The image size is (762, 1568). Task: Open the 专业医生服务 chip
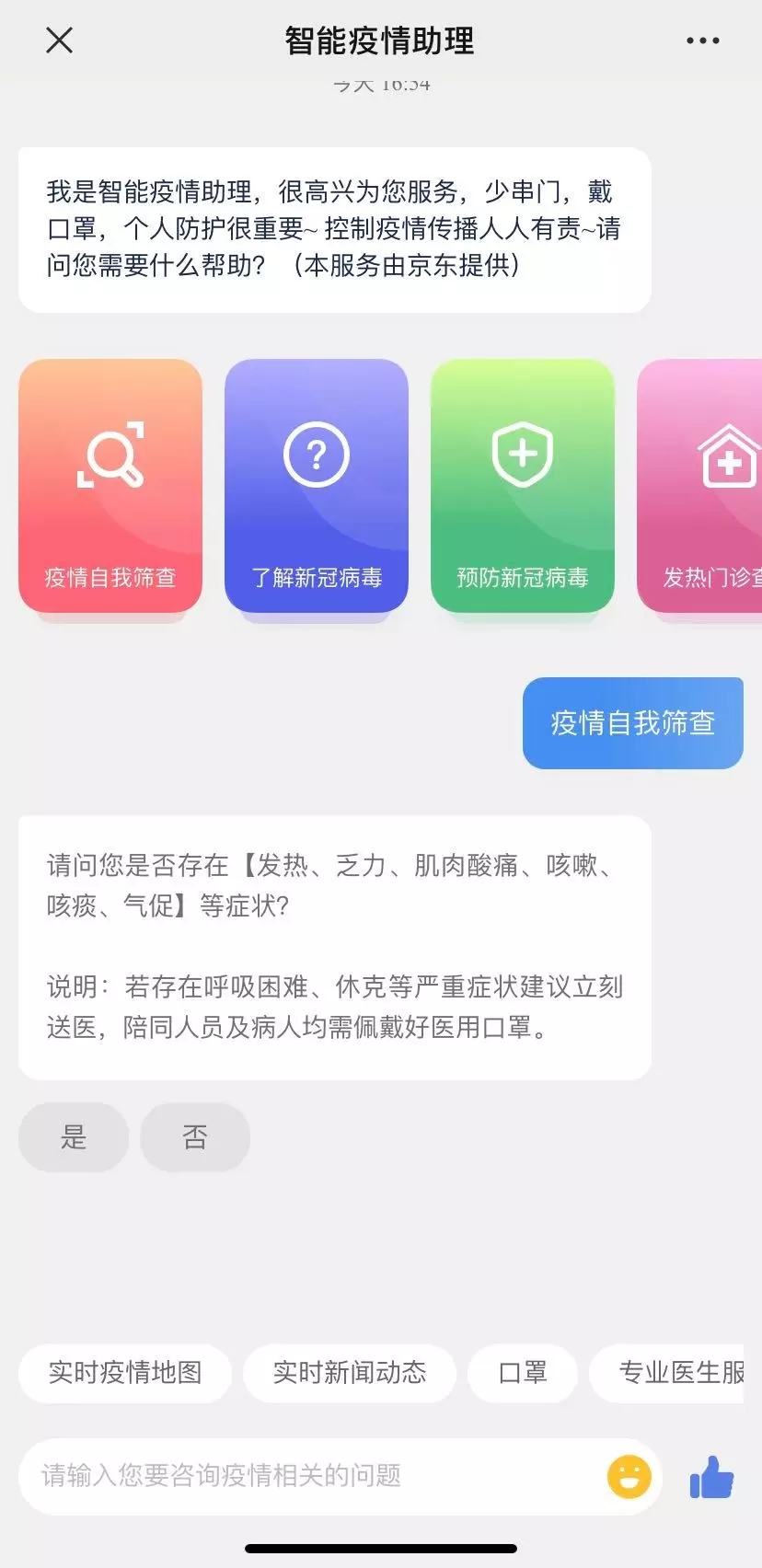[x=670, y=1373]
